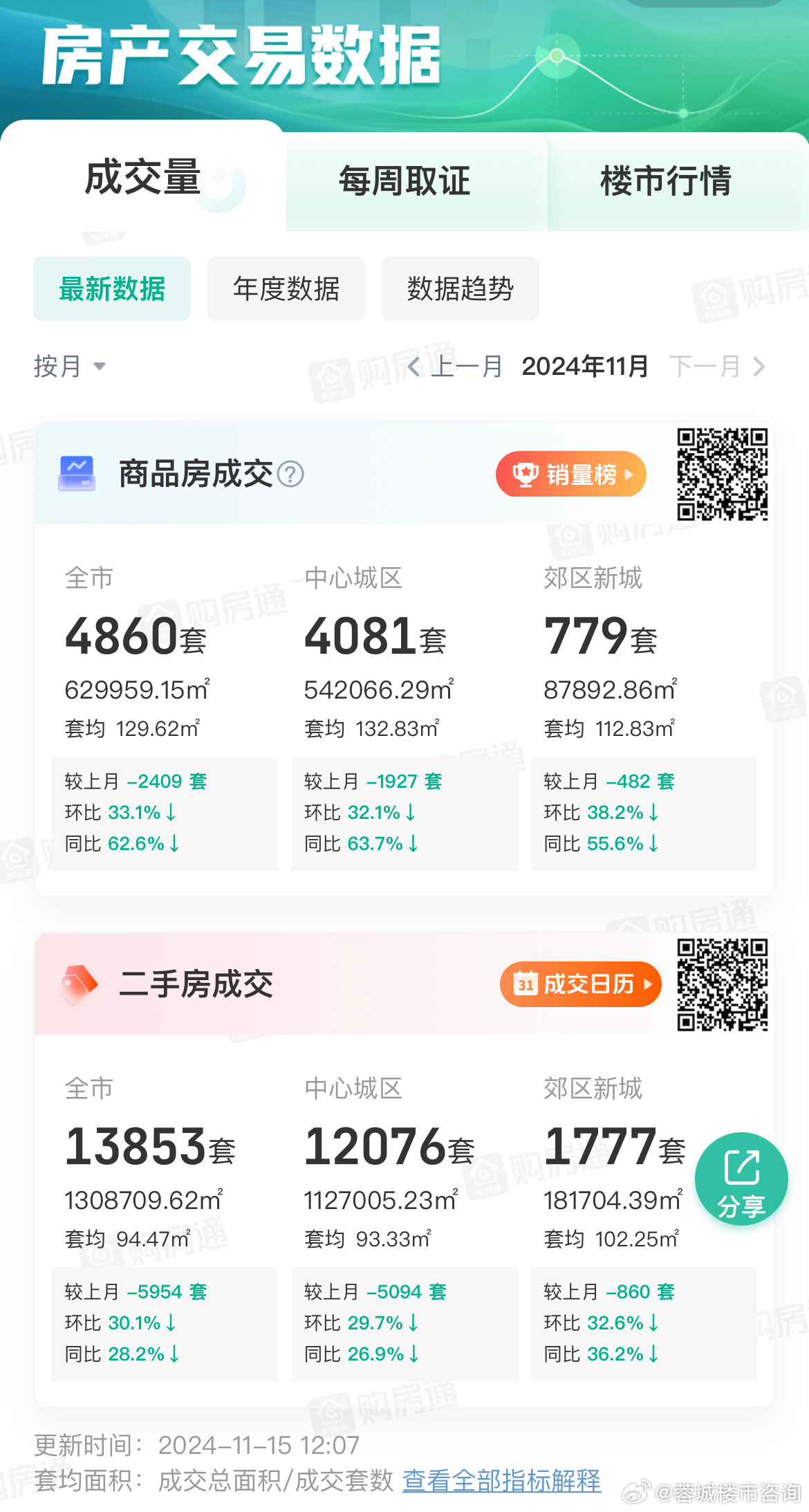Select the 数据趋势 chip

point(461,289)
